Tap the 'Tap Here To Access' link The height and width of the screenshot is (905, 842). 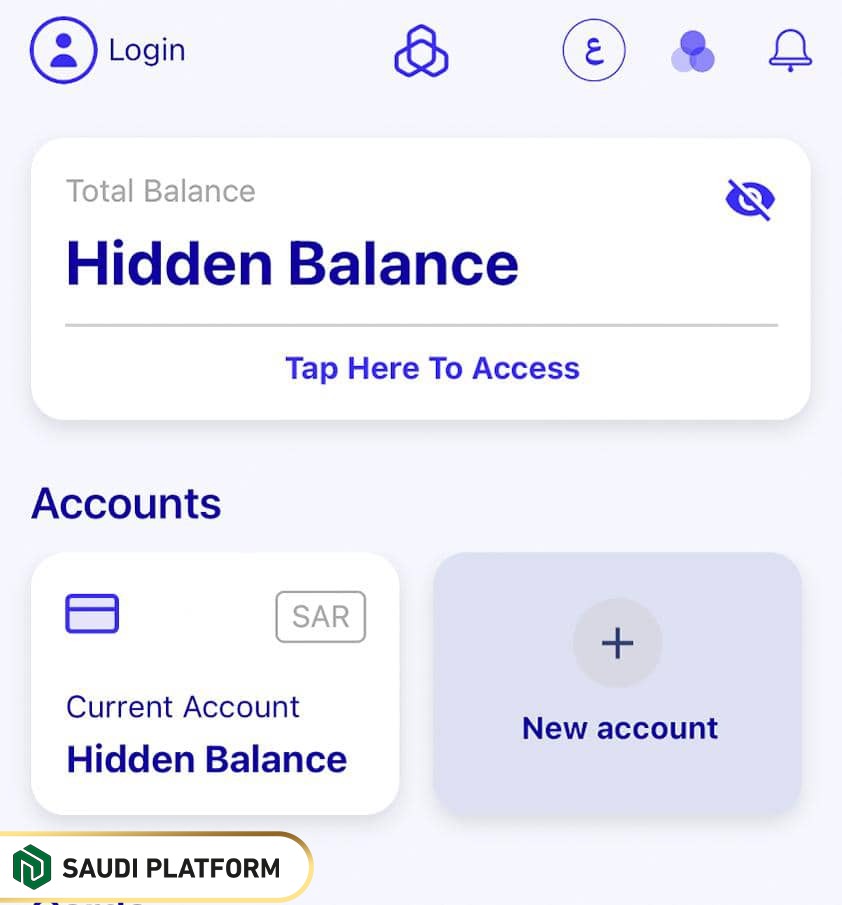tap(431, 368)
